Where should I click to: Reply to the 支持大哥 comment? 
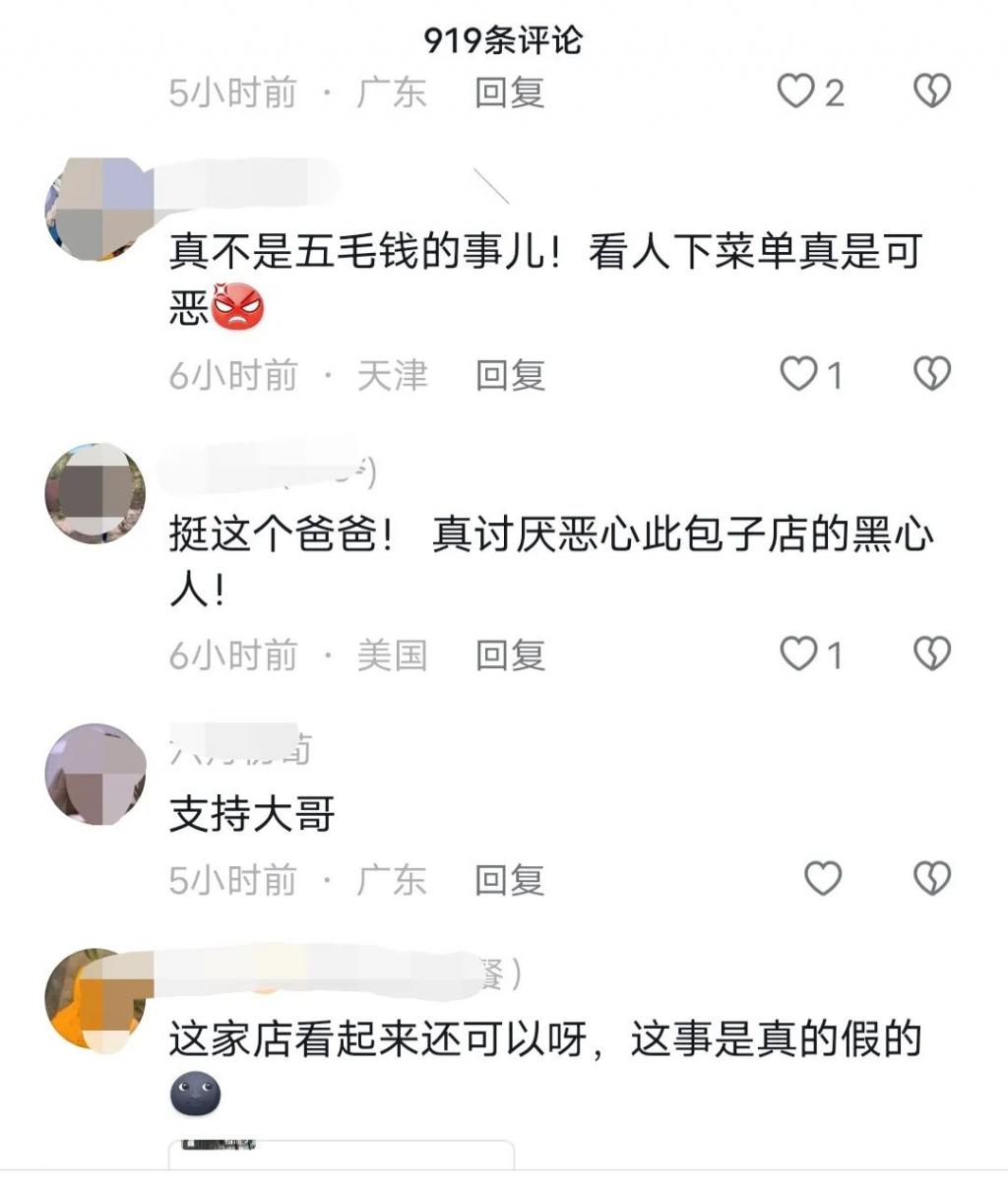click(x=509, y=880)
